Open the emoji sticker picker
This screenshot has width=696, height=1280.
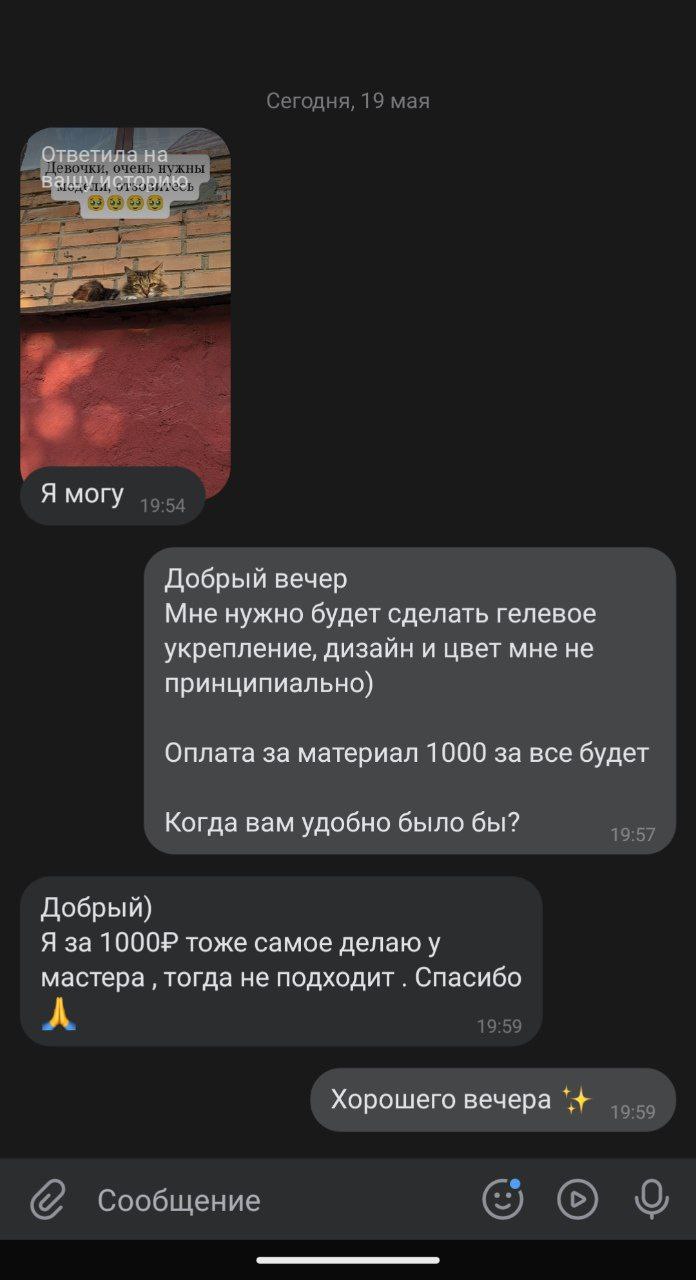pyautogui.click(x=503, y=1199)
